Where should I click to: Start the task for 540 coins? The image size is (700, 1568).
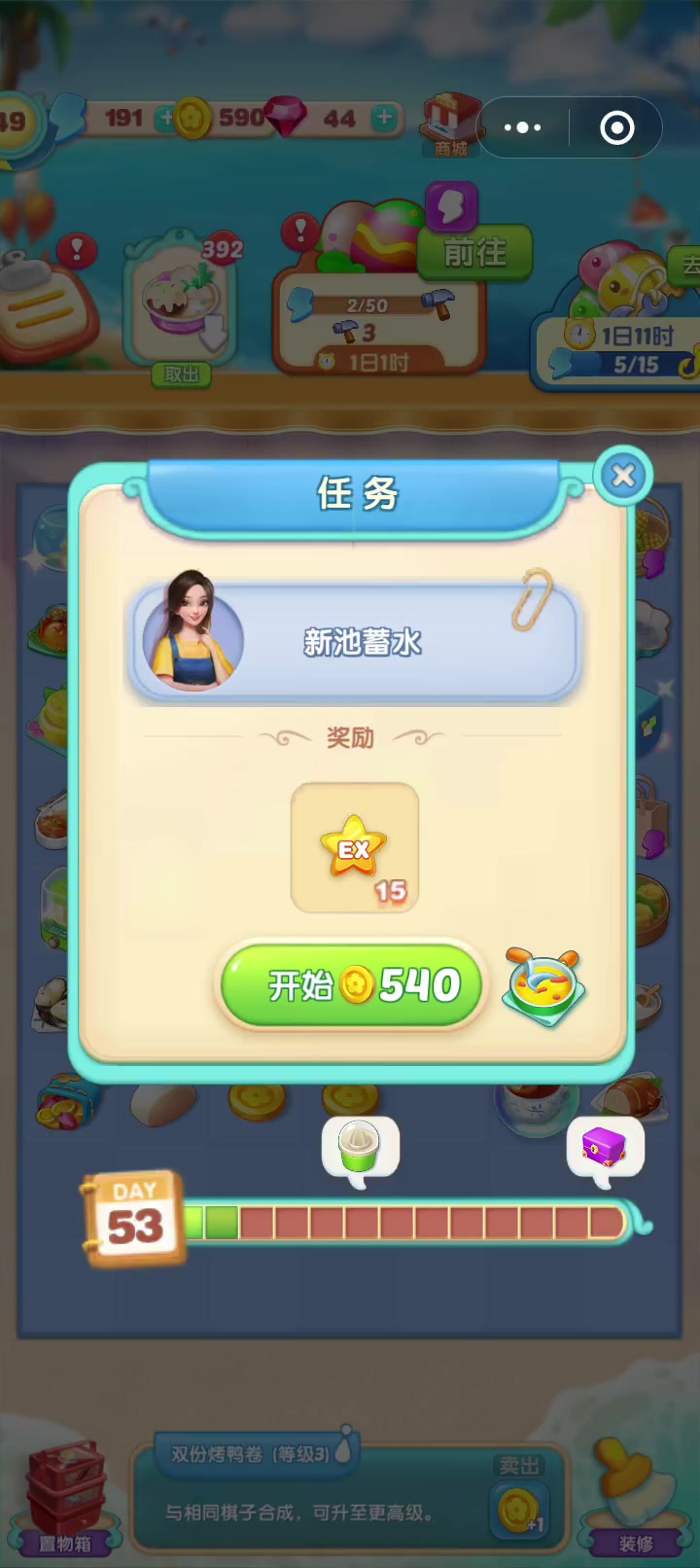[351, 985]
